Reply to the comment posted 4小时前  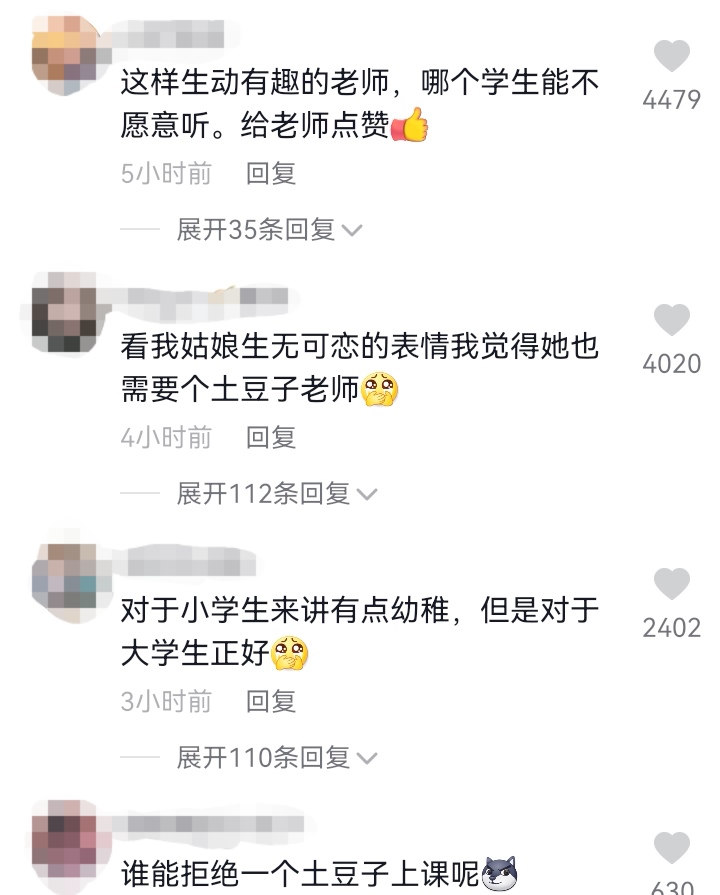pyautogui.click(x=271, y=437)
